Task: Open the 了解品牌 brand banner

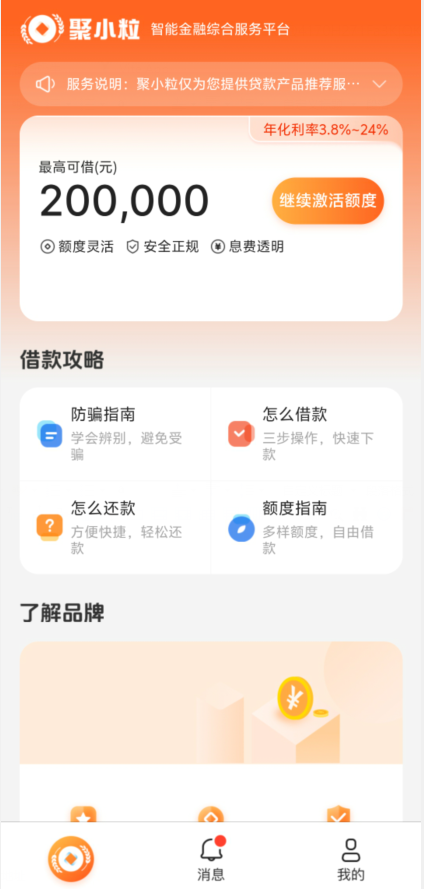Action: (211, 703)
